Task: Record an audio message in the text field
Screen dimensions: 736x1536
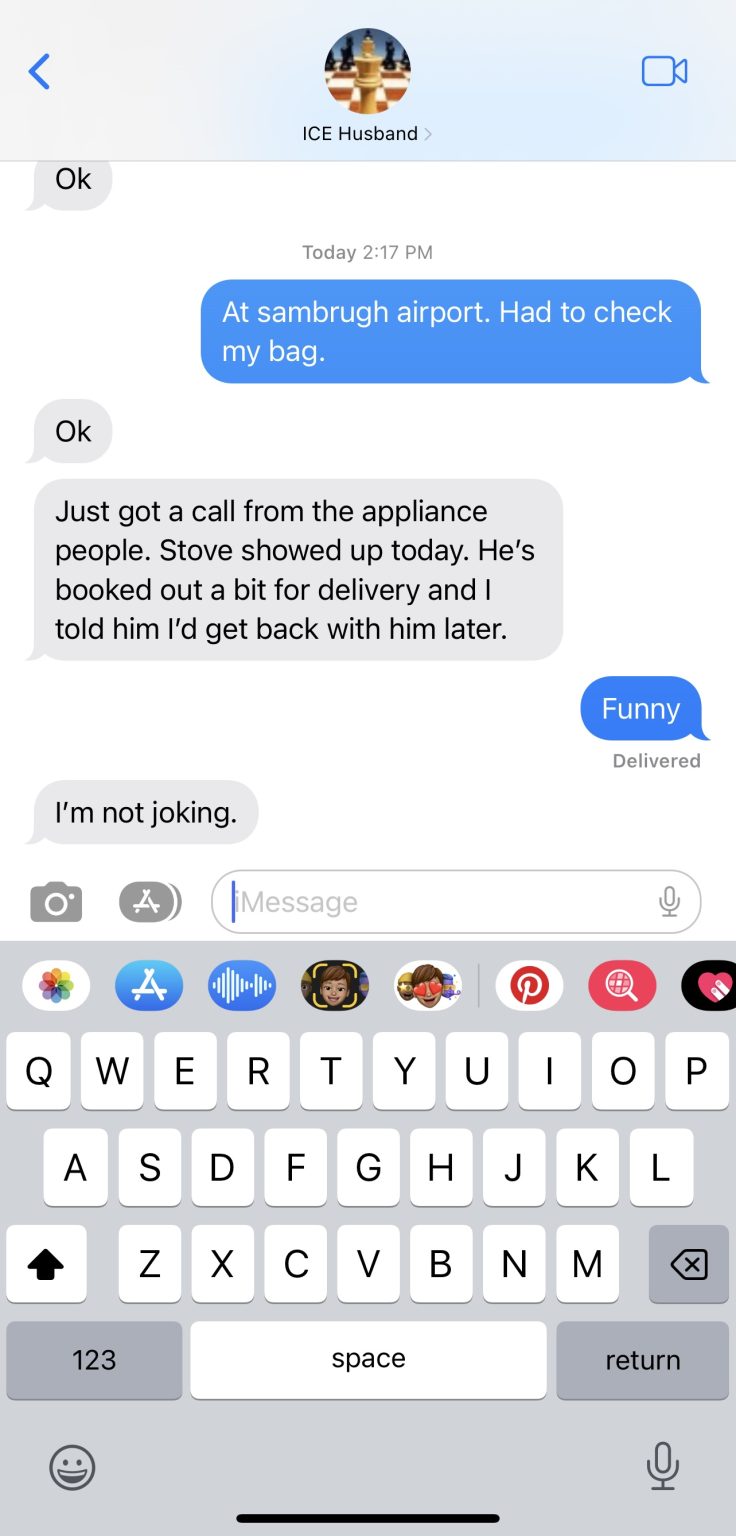Action: (669, 902)
